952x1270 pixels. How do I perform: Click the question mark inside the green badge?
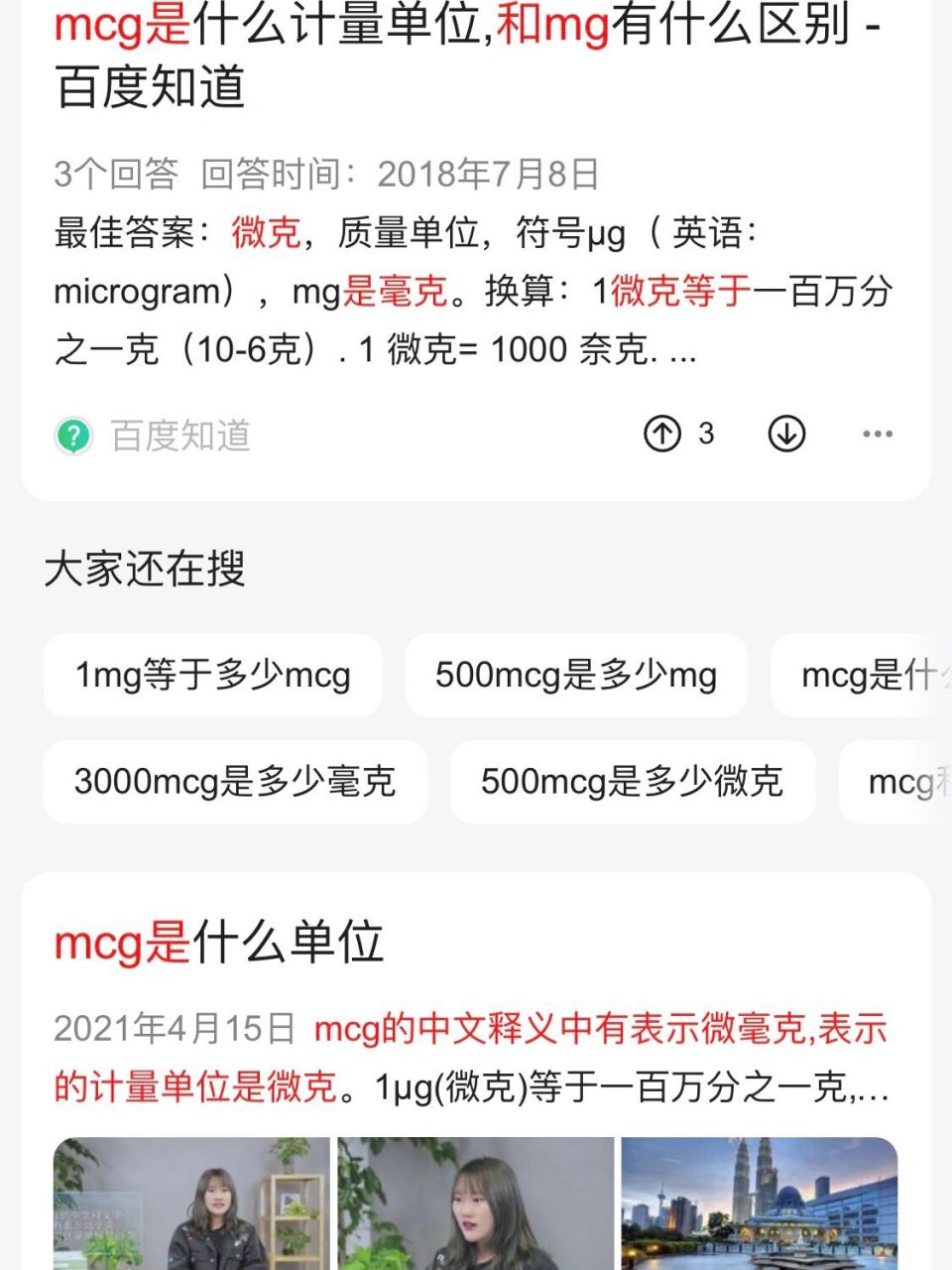[x=74, y=434]
